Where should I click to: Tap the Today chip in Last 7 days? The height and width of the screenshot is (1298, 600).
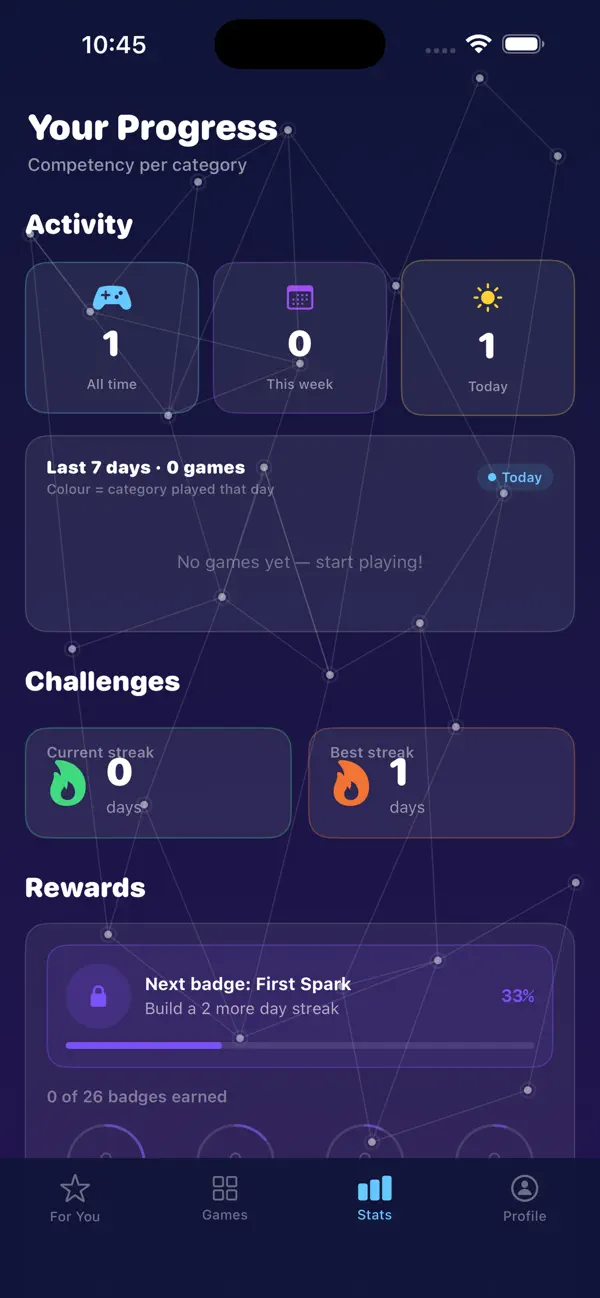(x=515, y=478)
